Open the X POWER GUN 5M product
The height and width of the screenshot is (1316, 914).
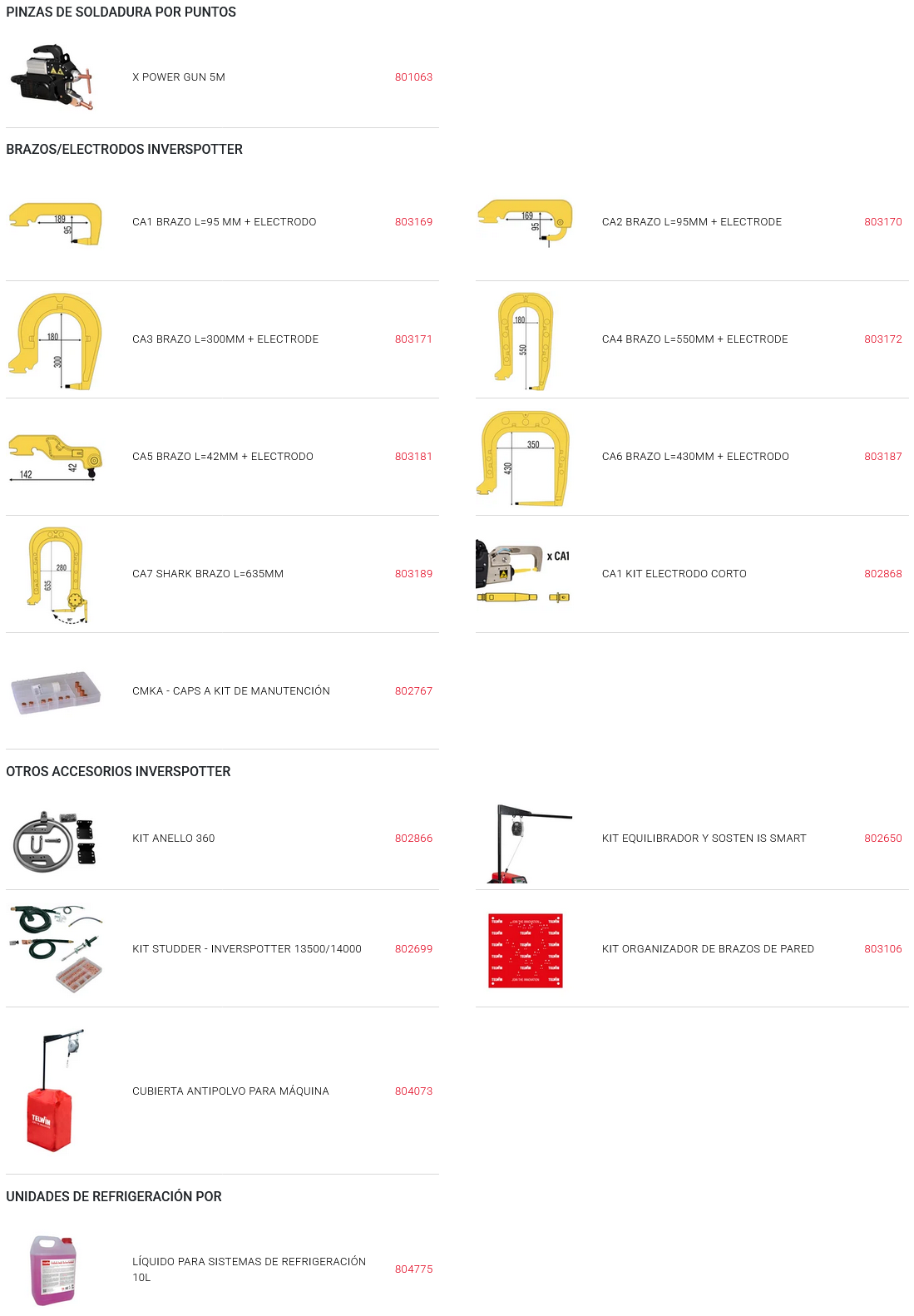179,77
